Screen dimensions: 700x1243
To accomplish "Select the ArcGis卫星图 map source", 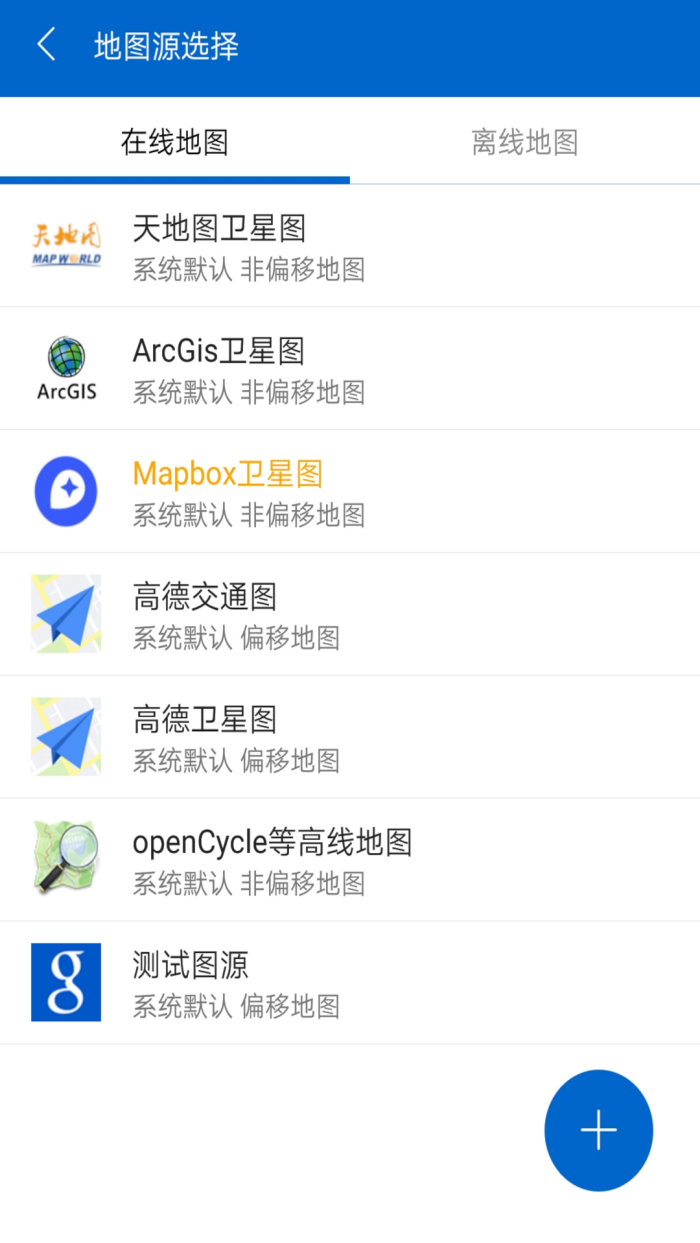I will [x=350, y=369].
